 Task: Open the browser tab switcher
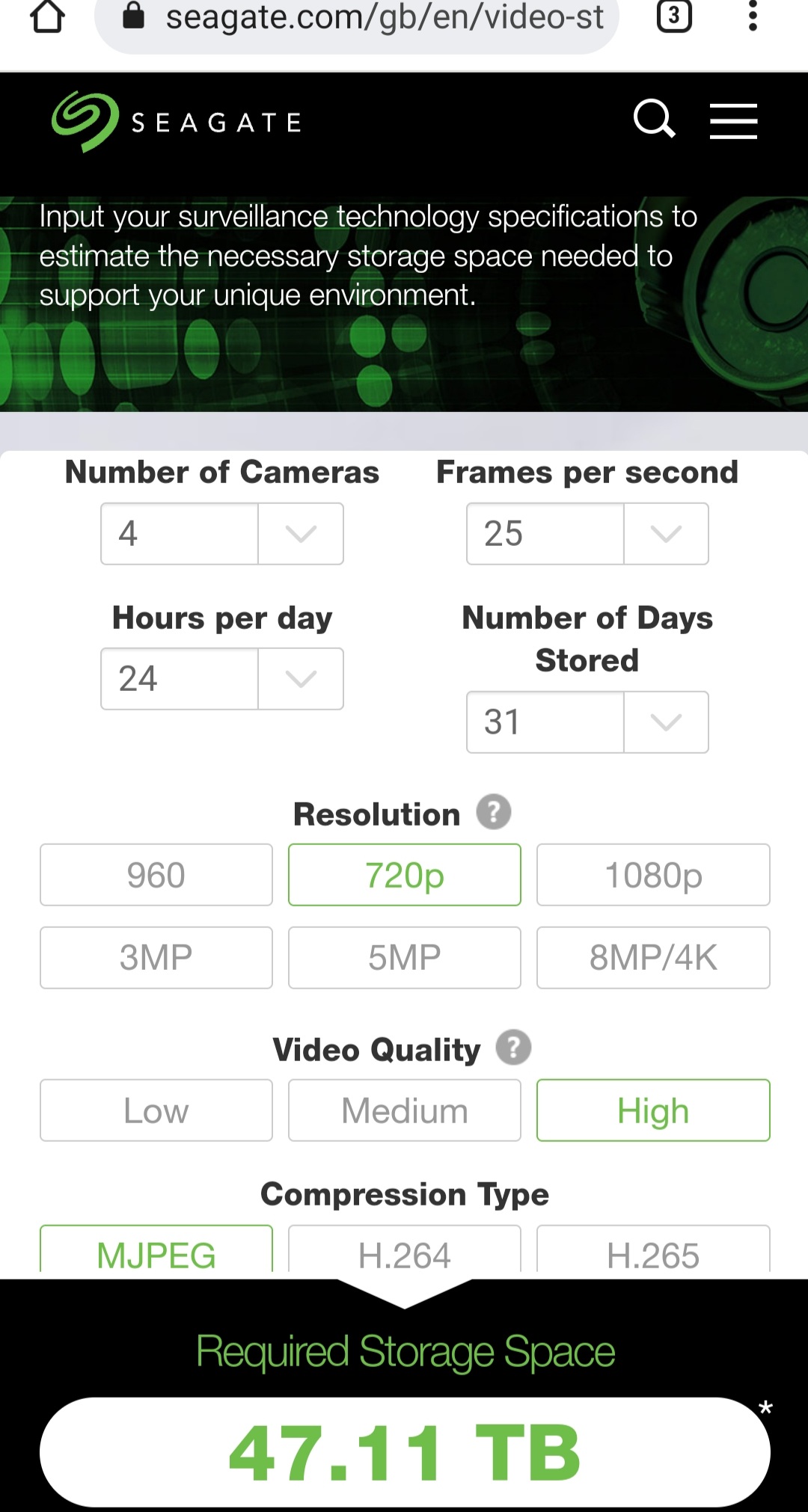point(673,16)
